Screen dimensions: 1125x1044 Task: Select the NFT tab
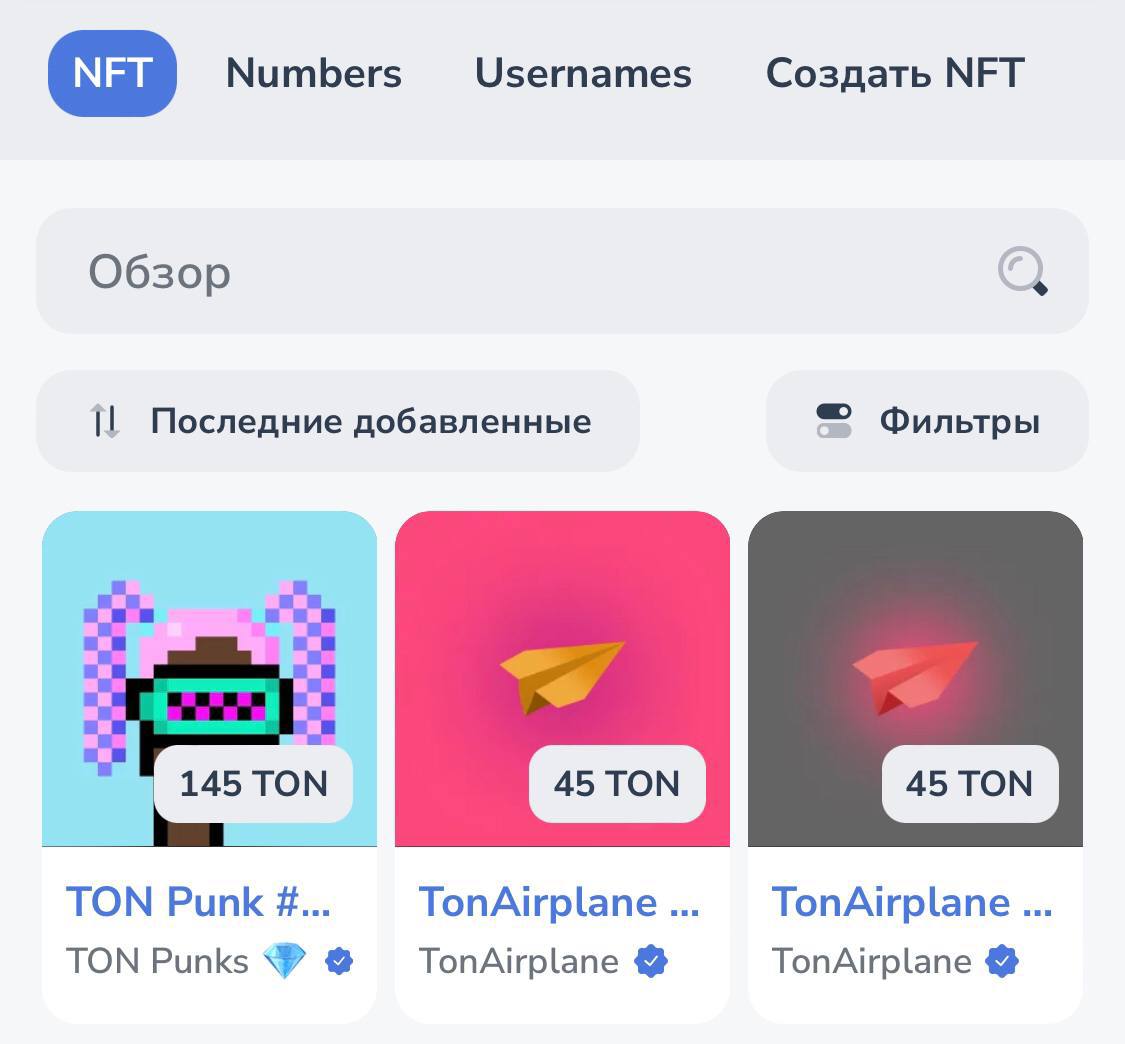coord(112,74)
